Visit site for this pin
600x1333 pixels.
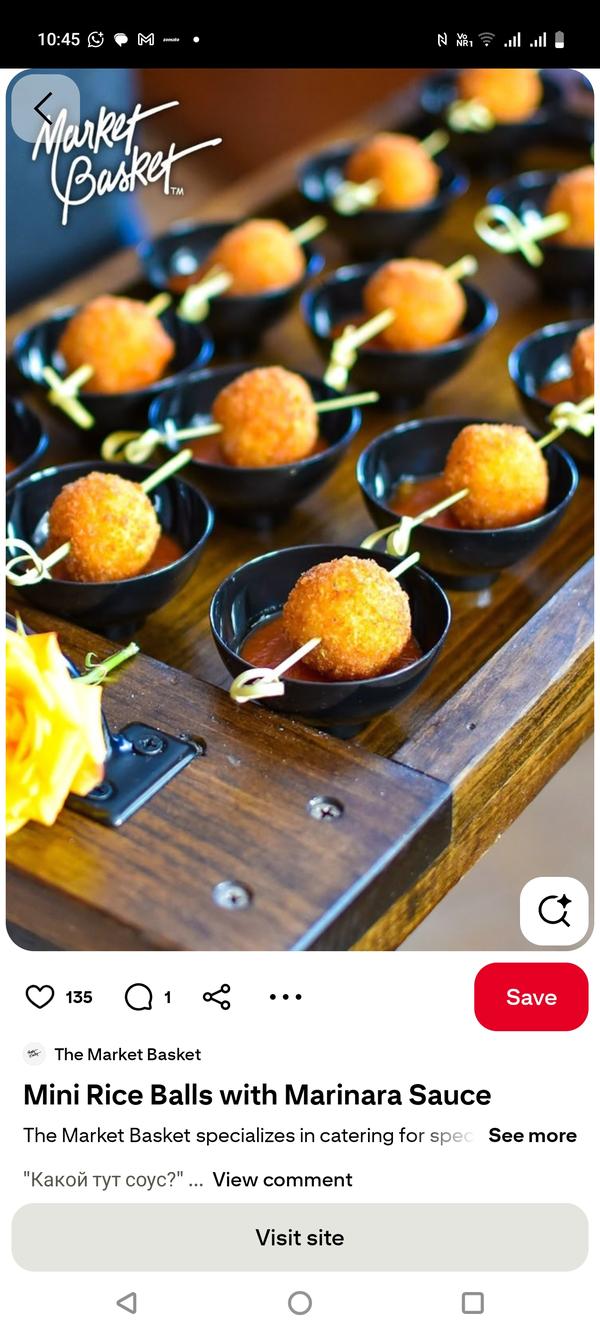pyautogui.click(x=300, y=1238)
